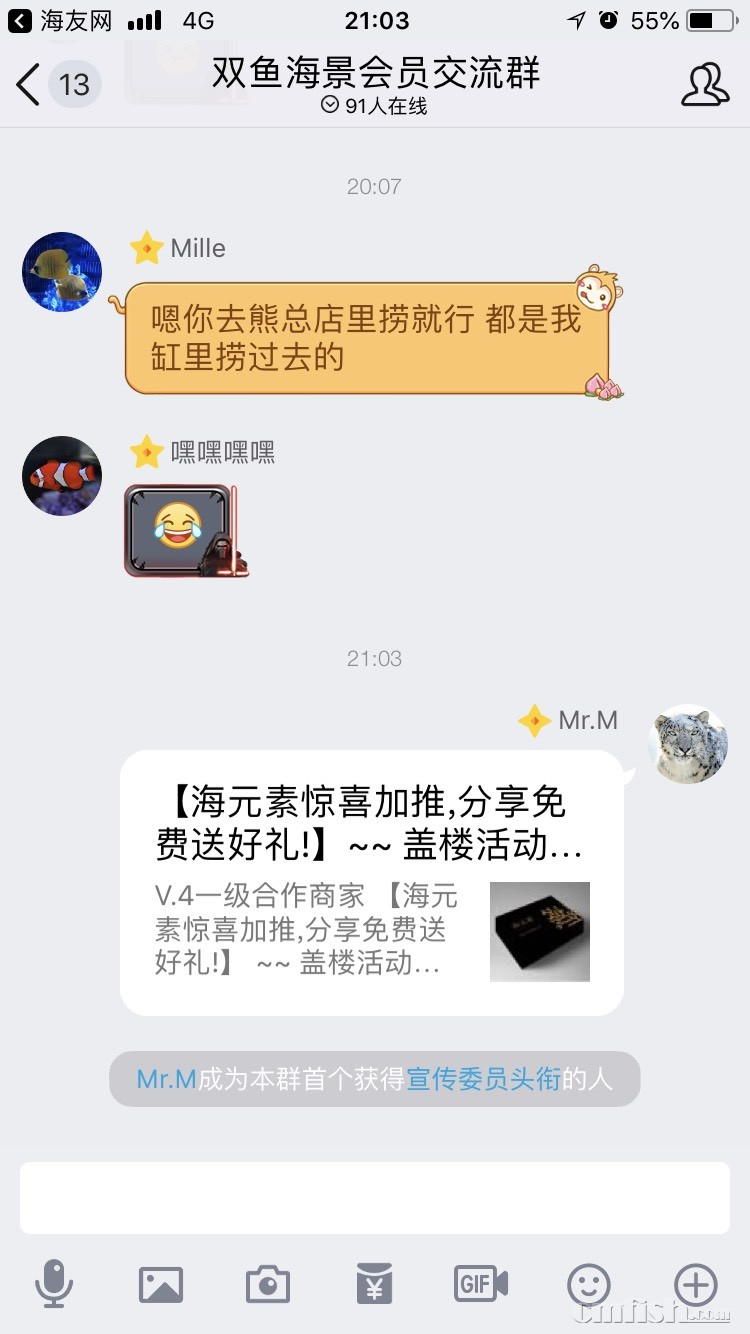Viewport: 750px width, 1334px height.
Task: Tap the 91人在线 online count label
Action: 374,104
